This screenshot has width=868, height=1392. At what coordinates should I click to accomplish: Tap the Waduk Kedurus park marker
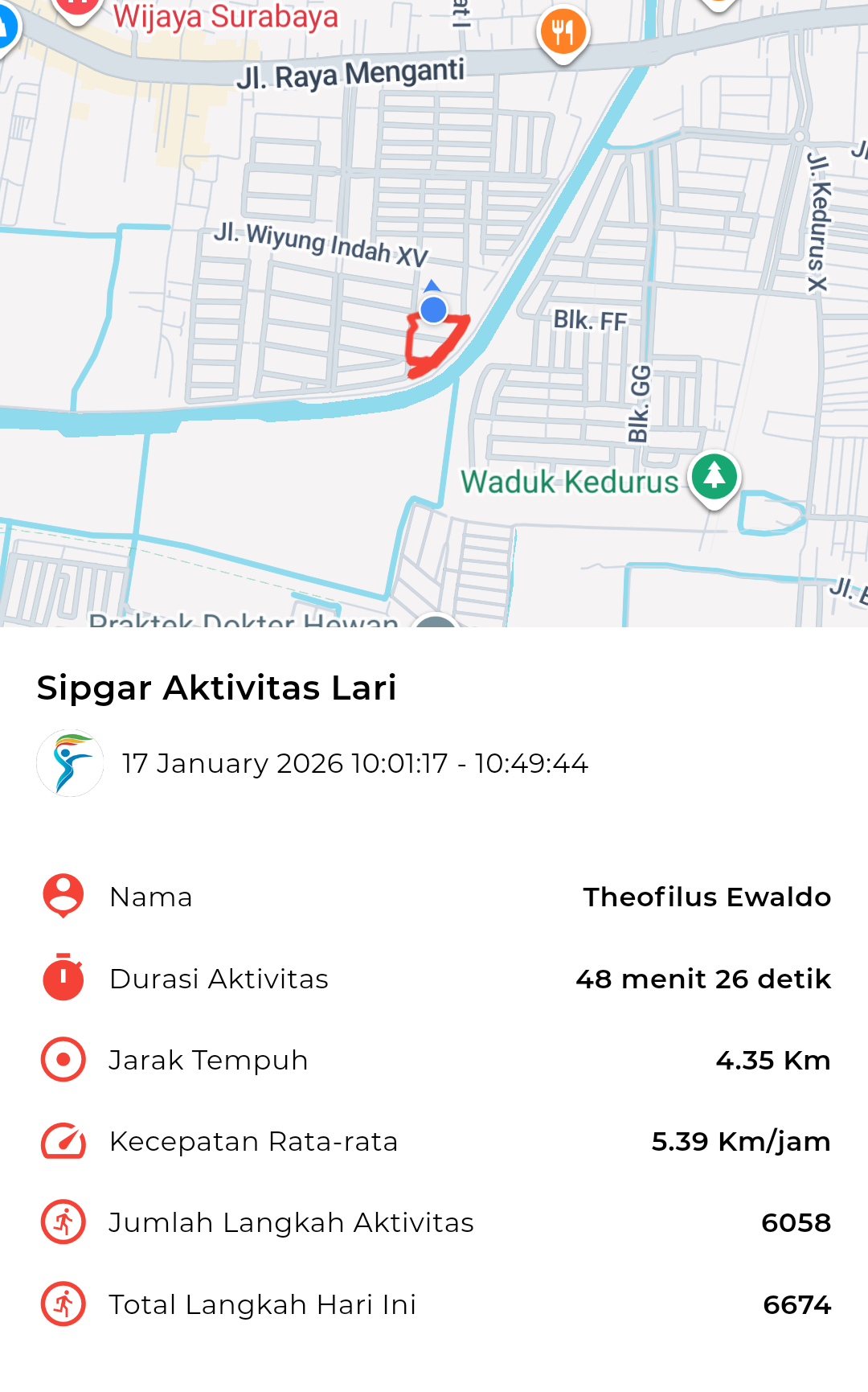click(x=714, y=477)
